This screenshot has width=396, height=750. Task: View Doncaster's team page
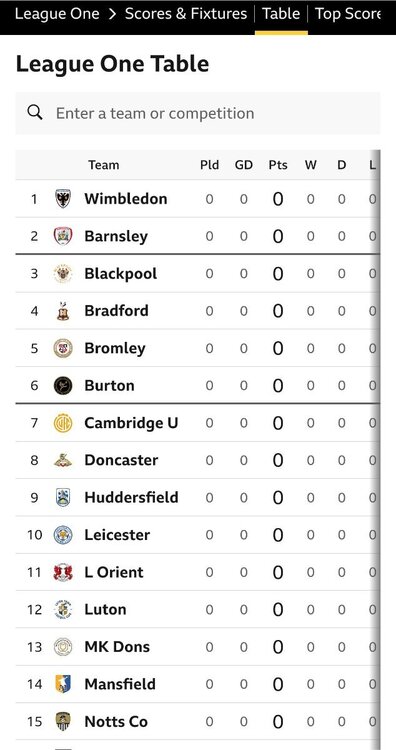121,460
